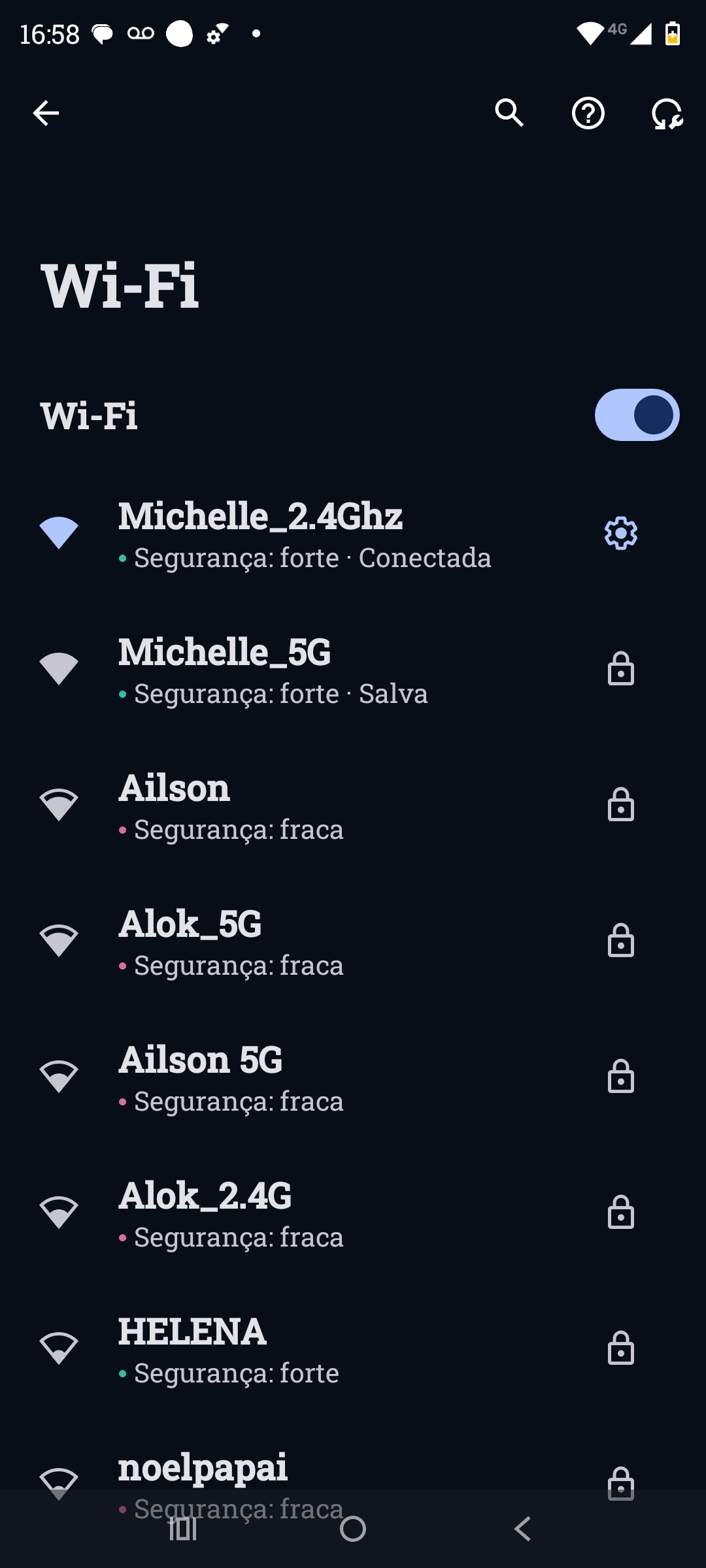Go back using the top arrow
The width and height of the screenshot is (706, 1568).
coord(46,114)
